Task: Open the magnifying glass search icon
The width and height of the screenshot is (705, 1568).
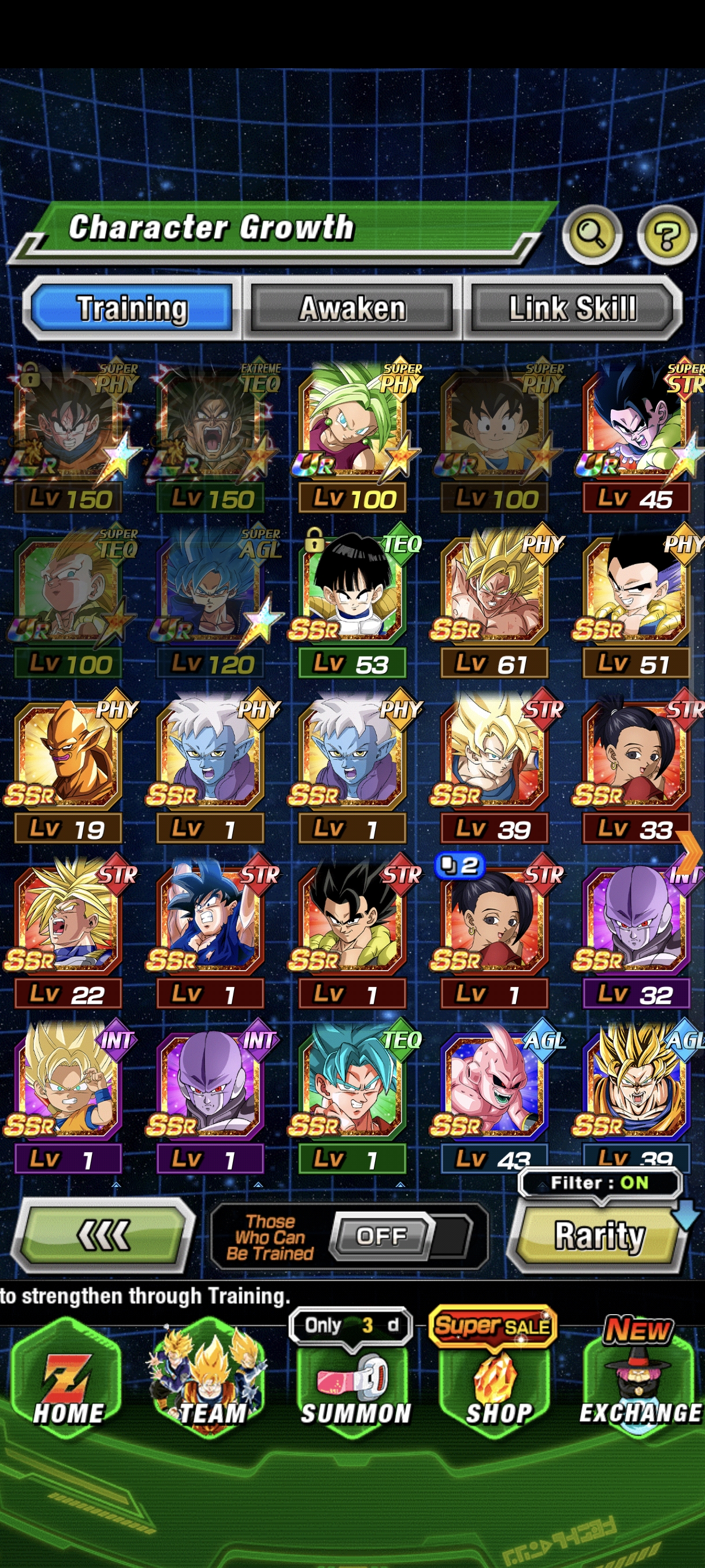Action: [592, 234]
